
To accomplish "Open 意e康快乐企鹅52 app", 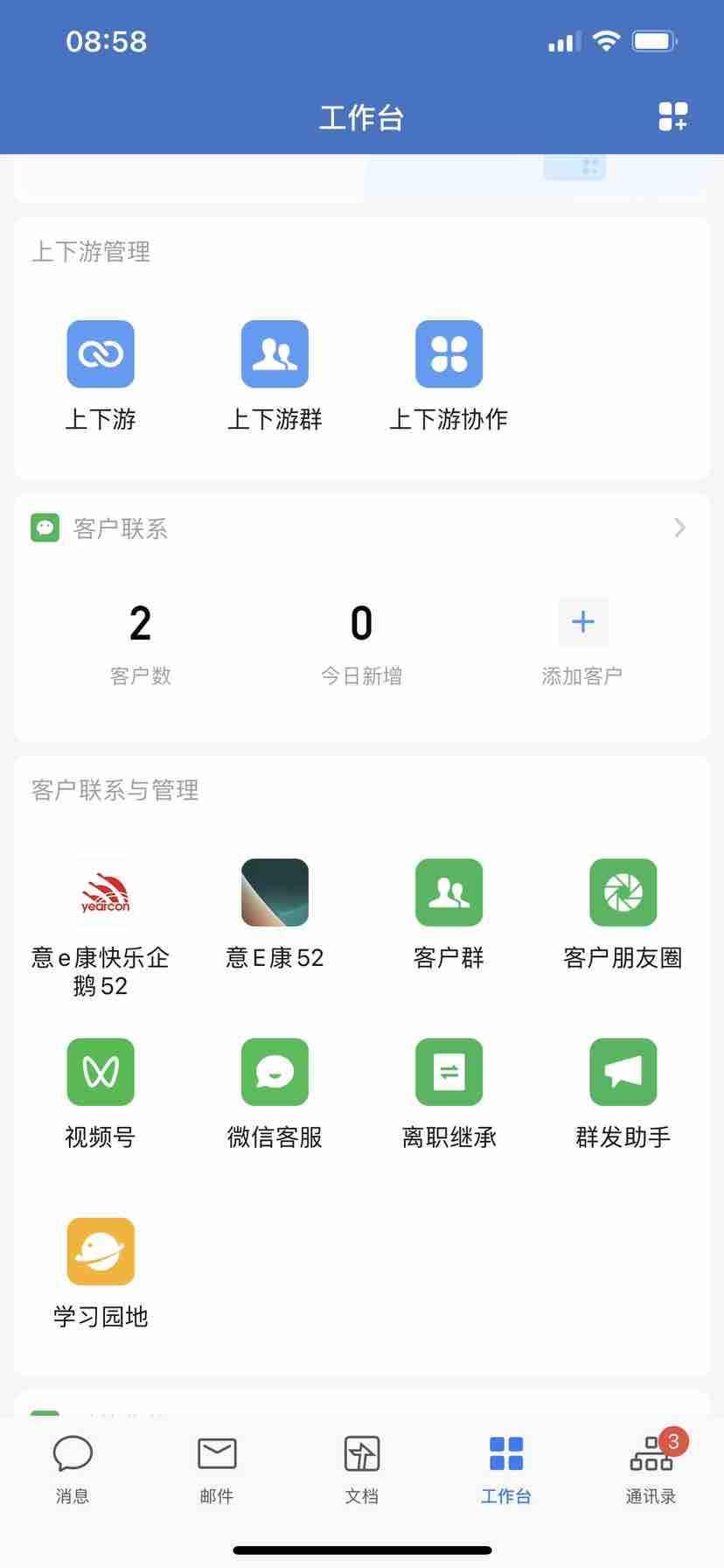I will (101, 892).
